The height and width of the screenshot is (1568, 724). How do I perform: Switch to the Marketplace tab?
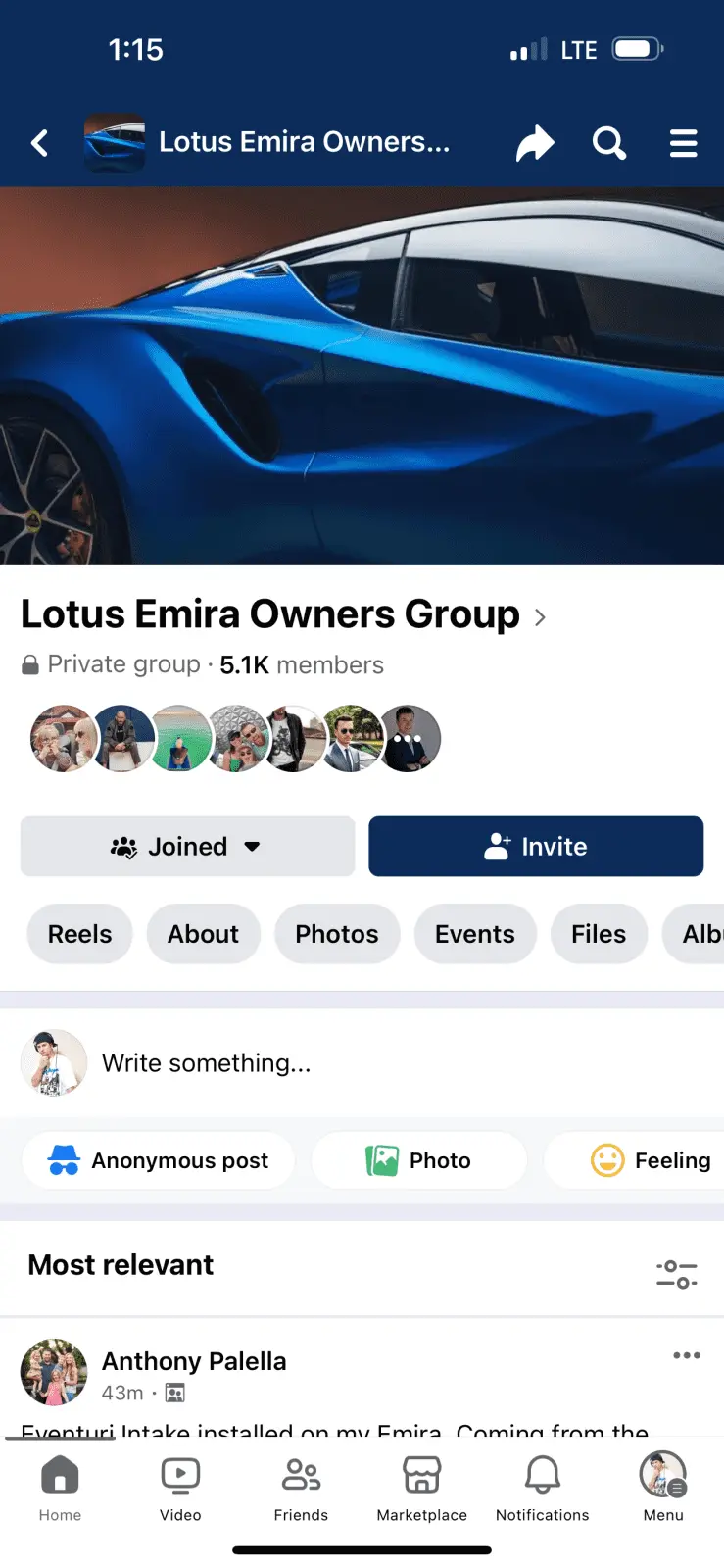pos(422,1487)
